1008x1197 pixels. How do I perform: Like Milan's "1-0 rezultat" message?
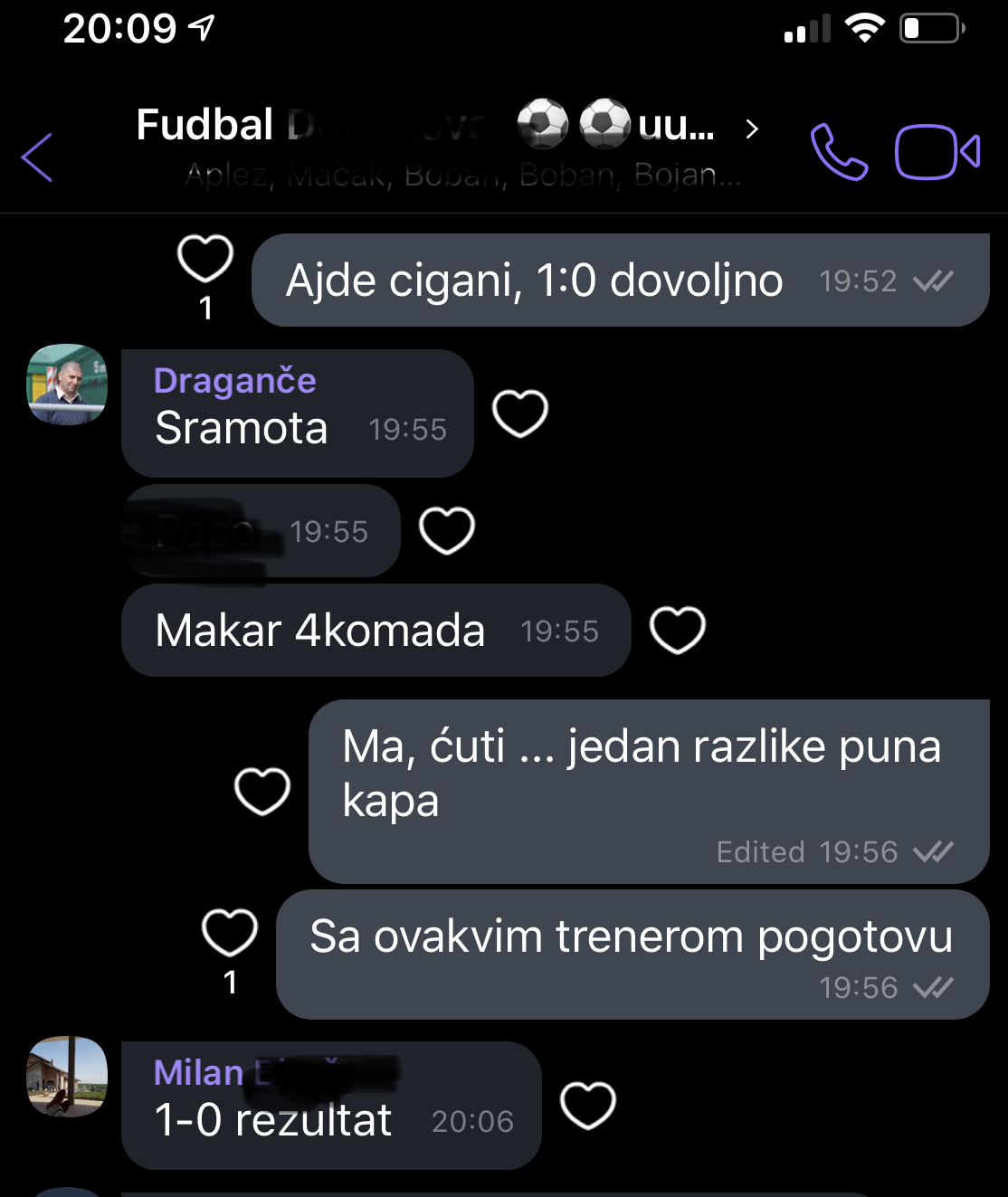click(x=588, y=1106)
